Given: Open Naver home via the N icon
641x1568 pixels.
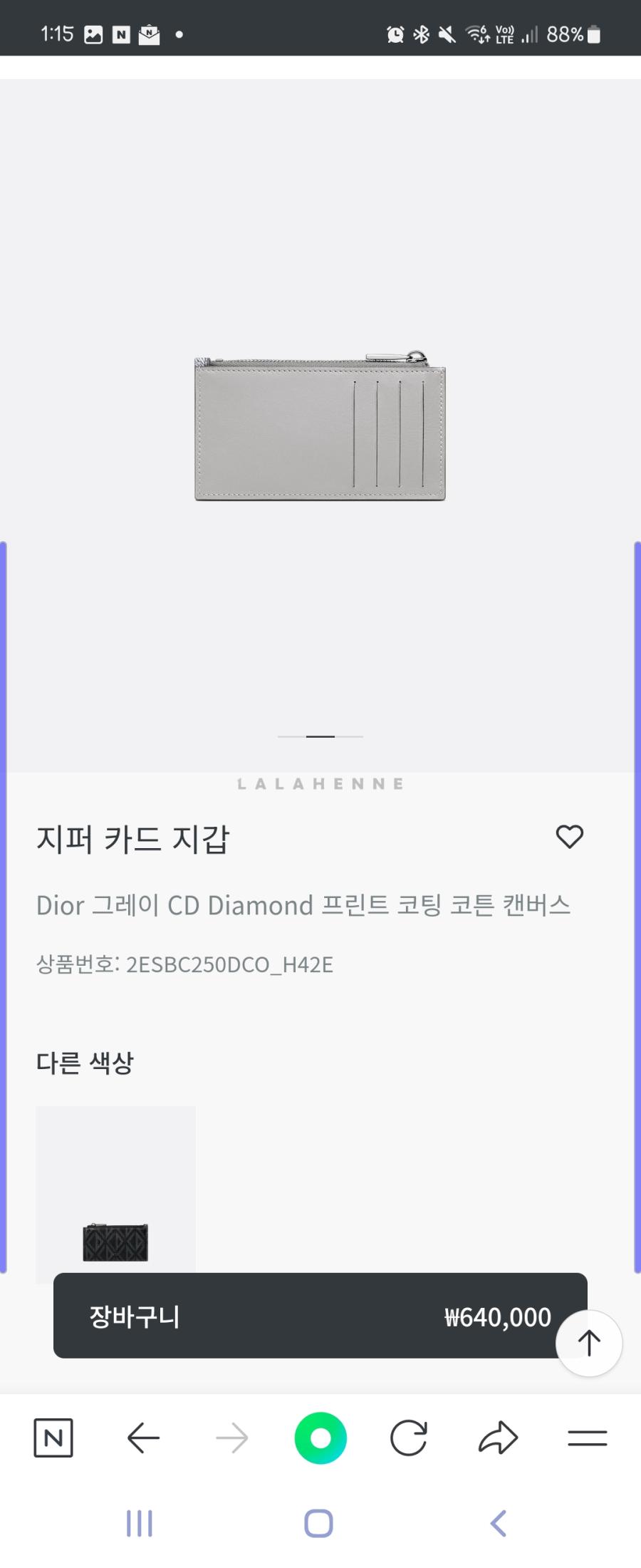Looking at the screenshot, I should 53,1438.
